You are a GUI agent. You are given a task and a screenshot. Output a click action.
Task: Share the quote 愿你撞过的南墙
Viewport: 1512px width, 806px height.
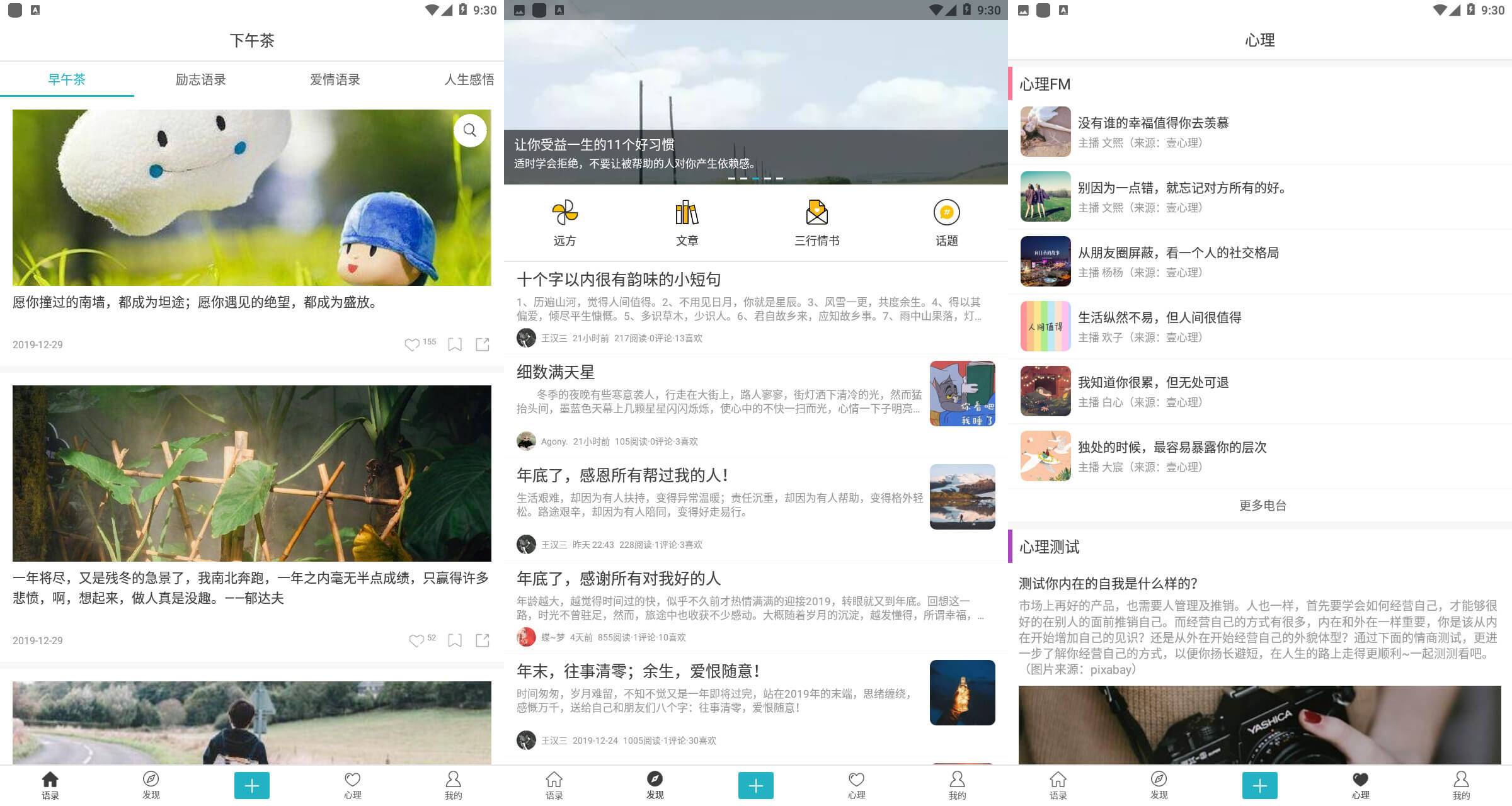(x=483, y=344)
